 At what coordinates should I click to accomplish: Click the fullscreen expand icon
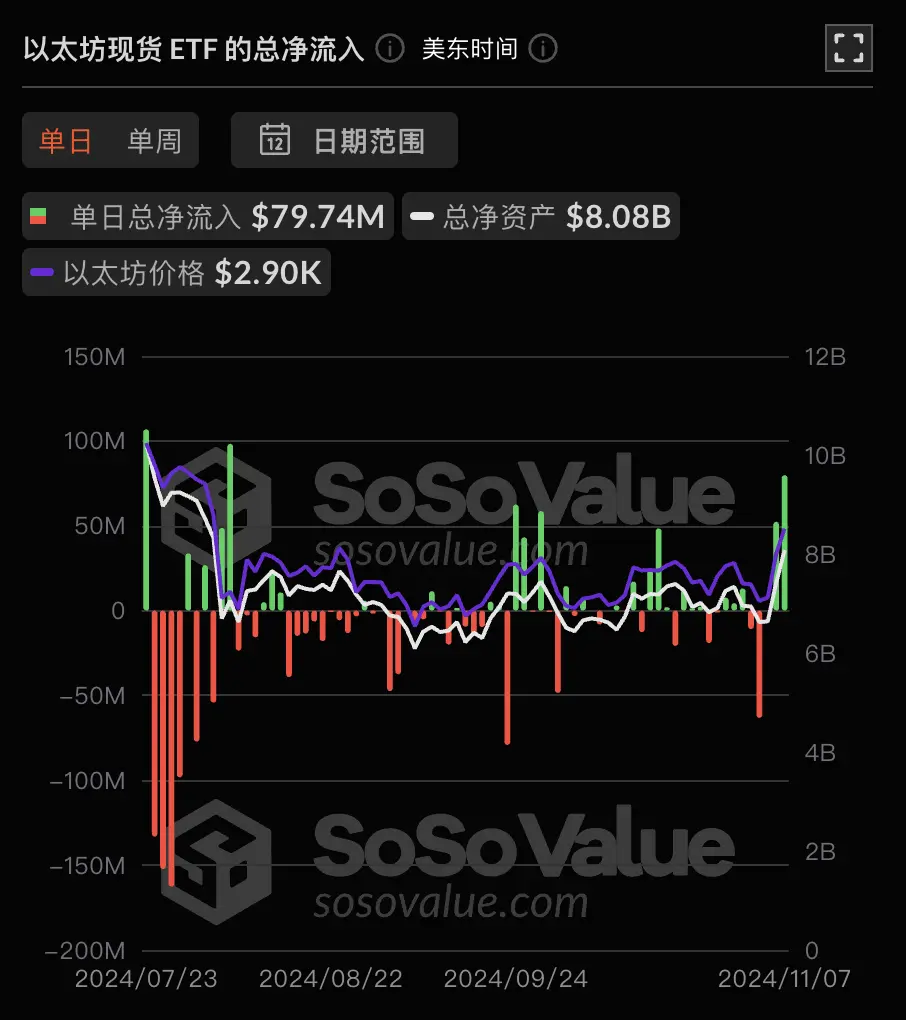848,47
